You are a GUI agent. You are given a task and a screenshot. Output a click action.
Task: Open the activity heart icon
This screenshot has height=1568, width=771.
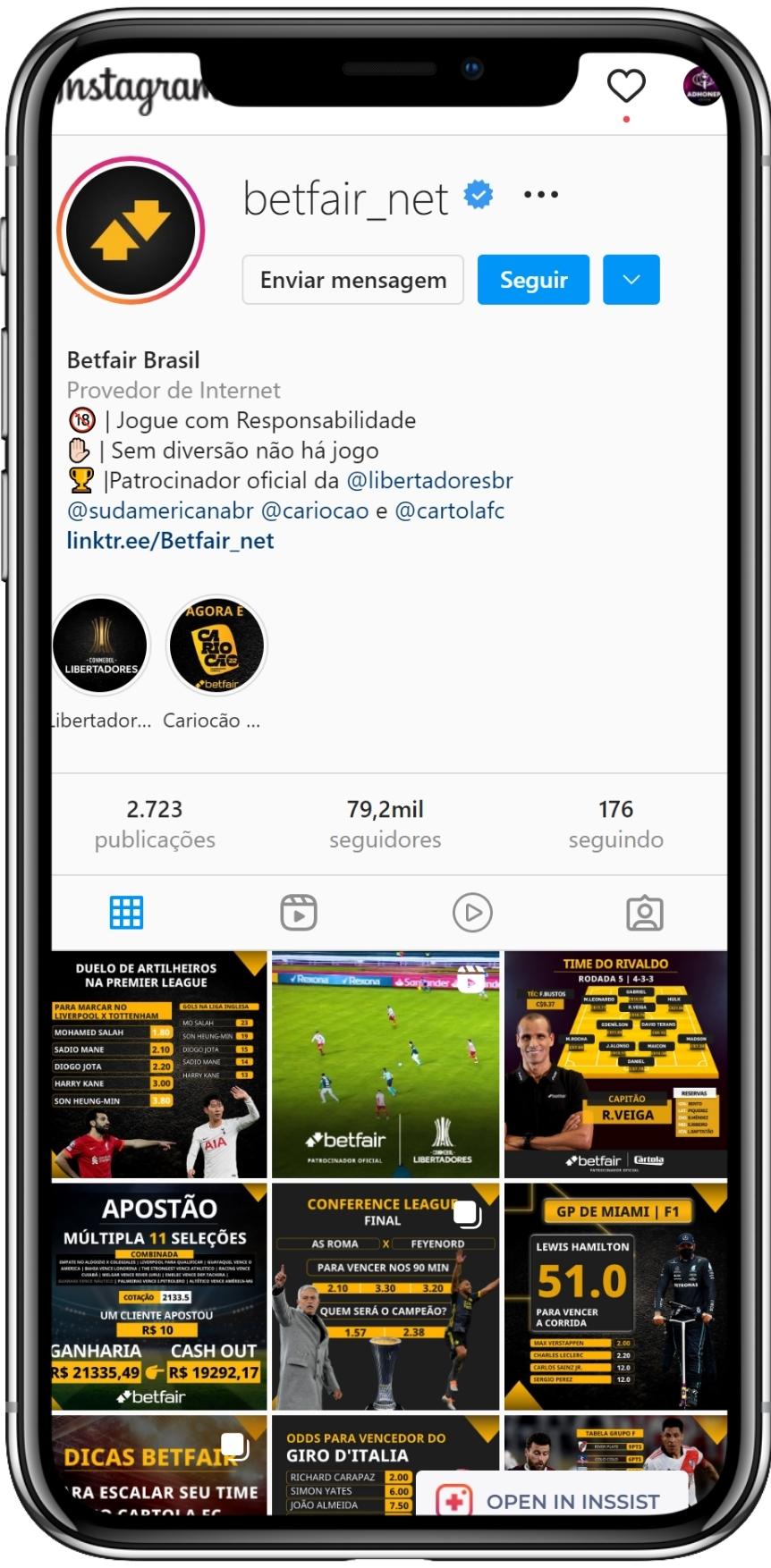point(625,86)
